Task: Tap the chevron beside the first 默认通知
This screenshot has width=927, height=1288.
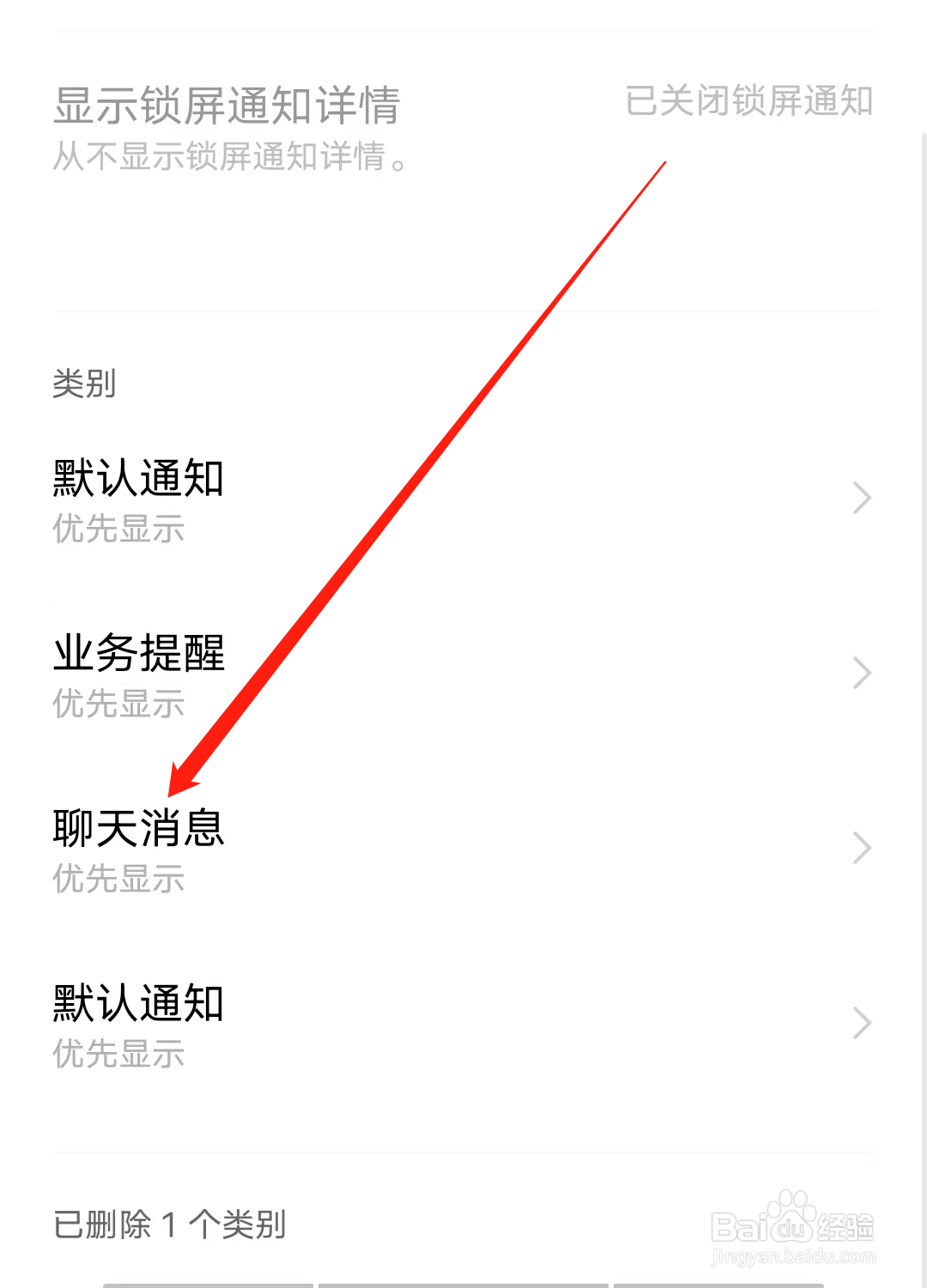Action: click(861, 498)
